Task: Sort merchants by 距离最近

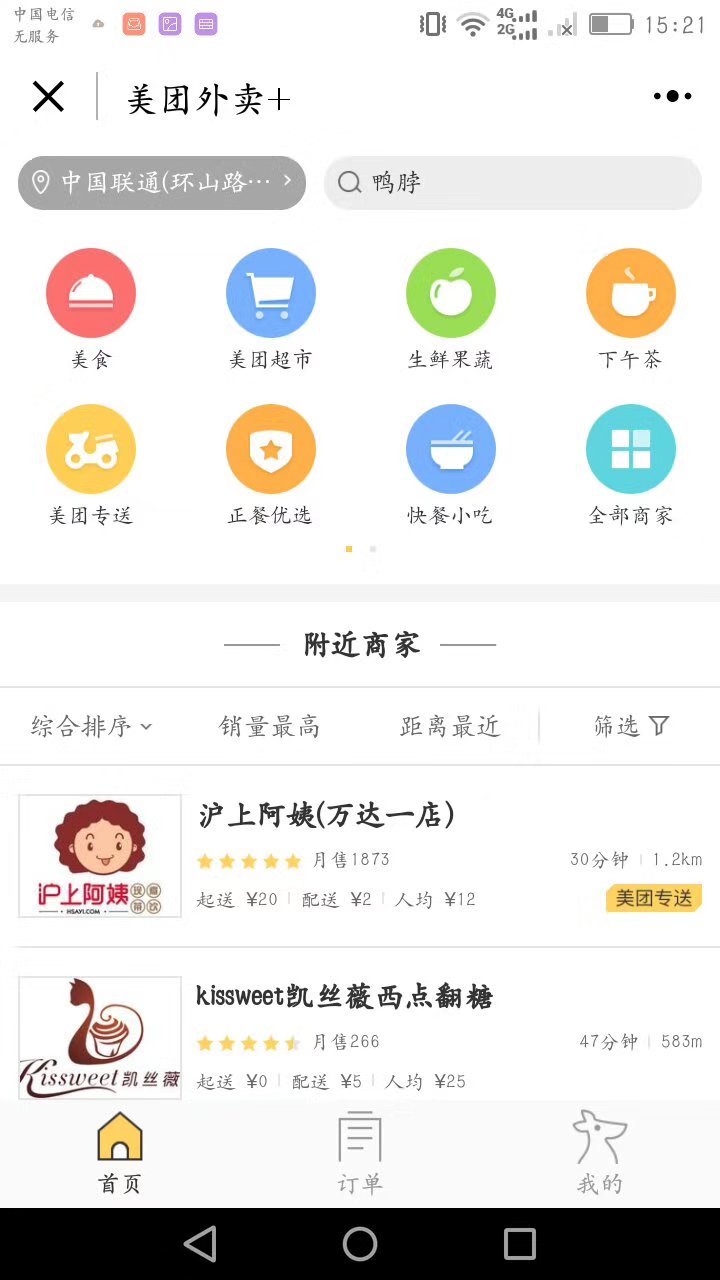Action: tap(450, 726)
